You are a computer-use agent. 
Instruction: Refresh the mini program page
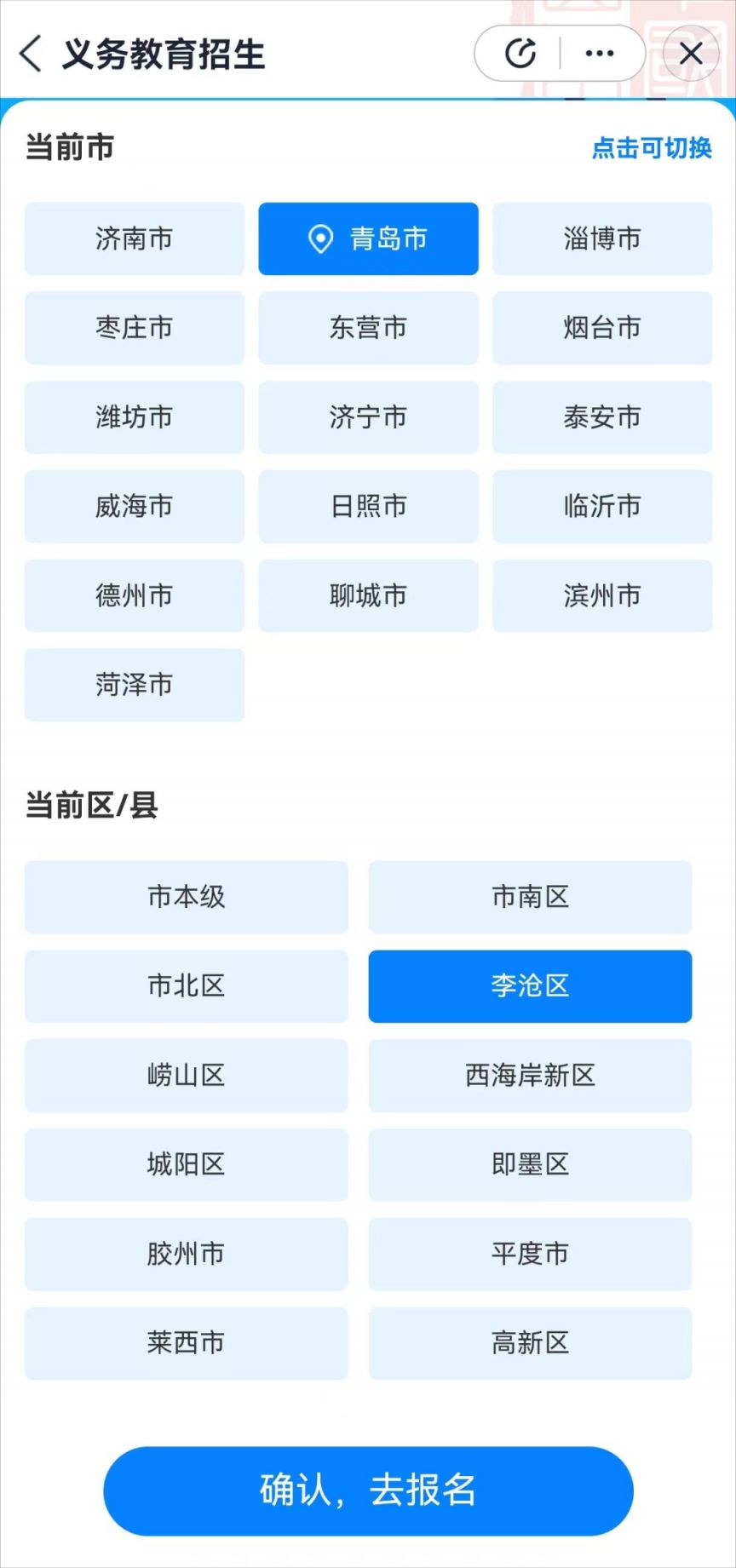pyautogui.click(x=520, y=54)
